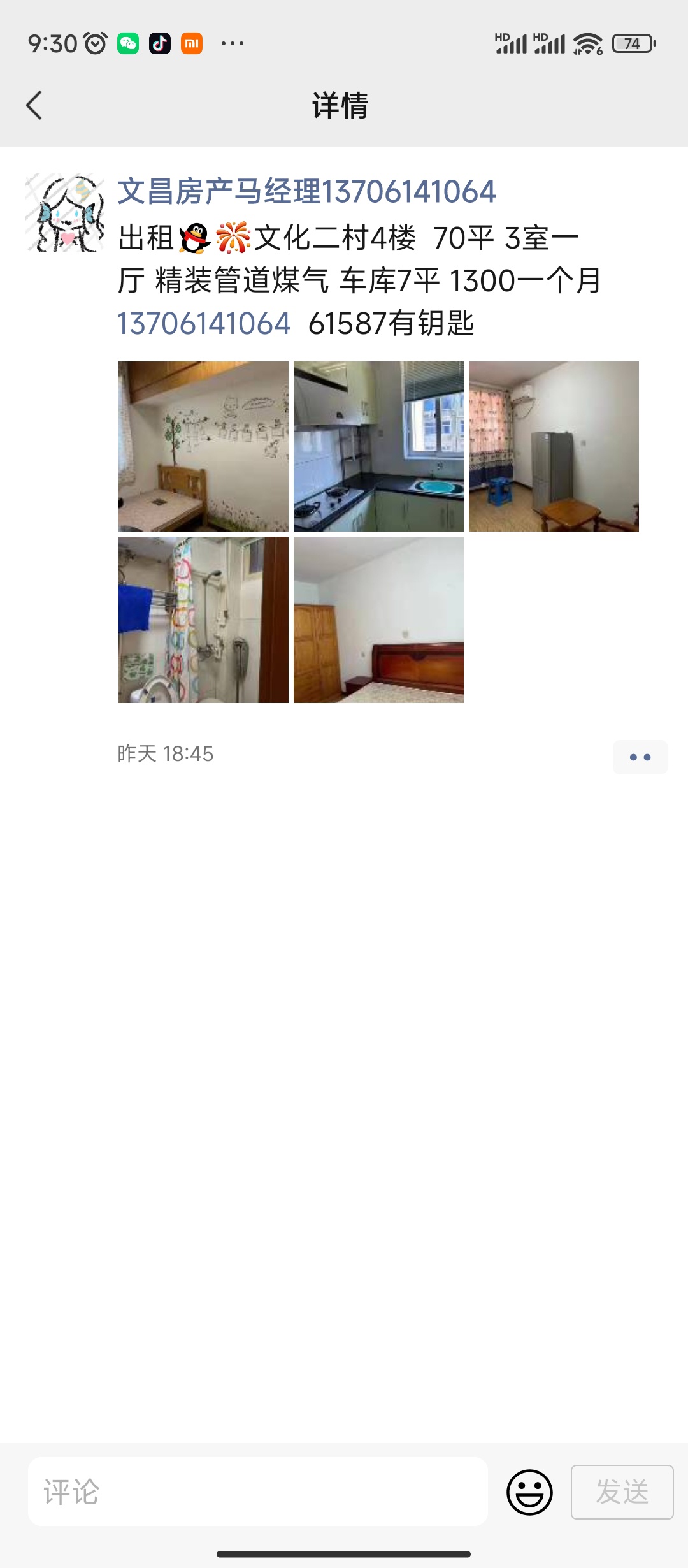View the kitchen photo with stove and sink

tap(378, 446)
